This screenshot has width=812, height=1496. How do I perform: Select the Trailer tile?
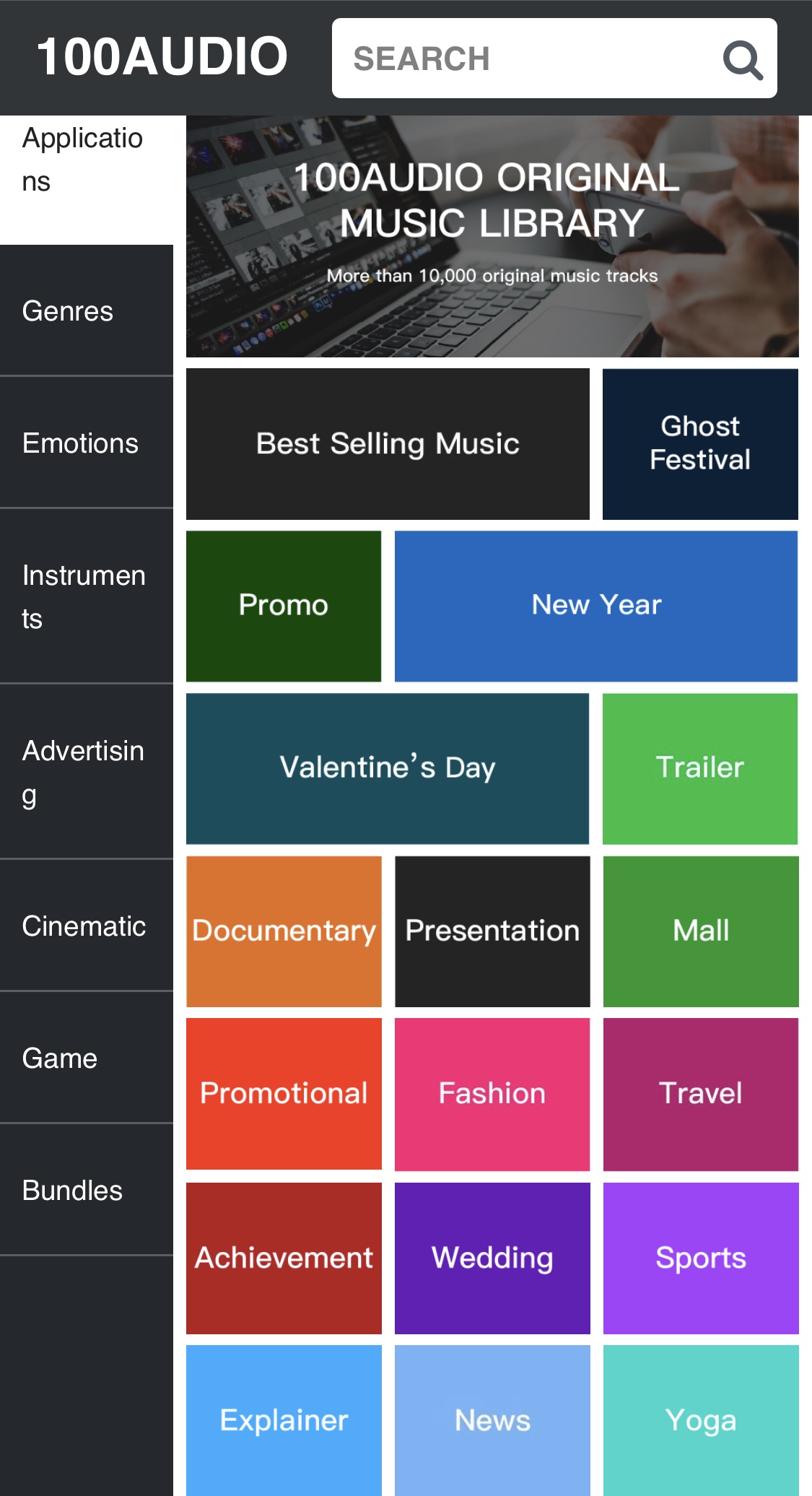pyautogui.click(x=700, y=768)
